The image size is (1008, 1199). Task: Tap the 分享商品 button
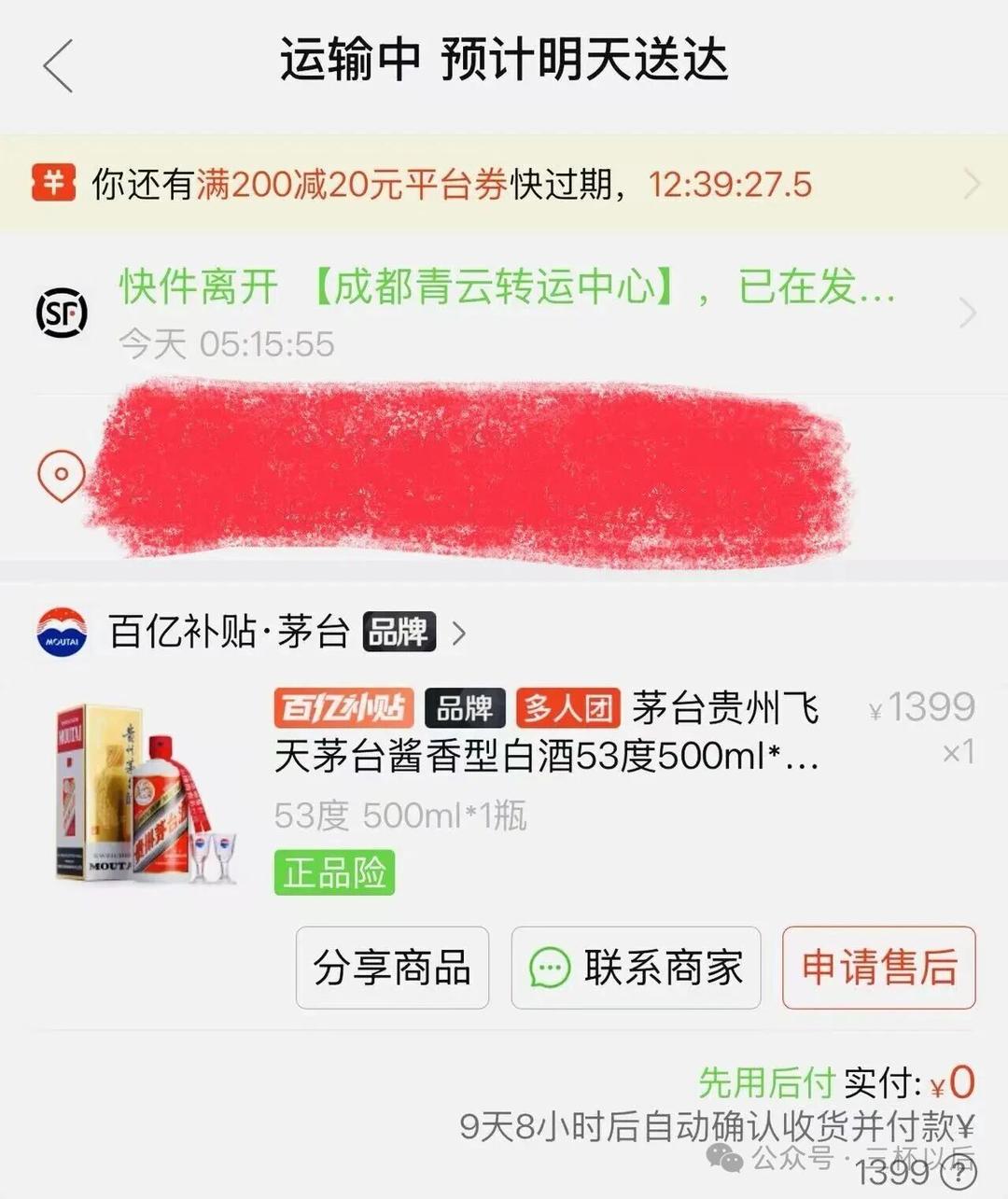coord(392,968)
